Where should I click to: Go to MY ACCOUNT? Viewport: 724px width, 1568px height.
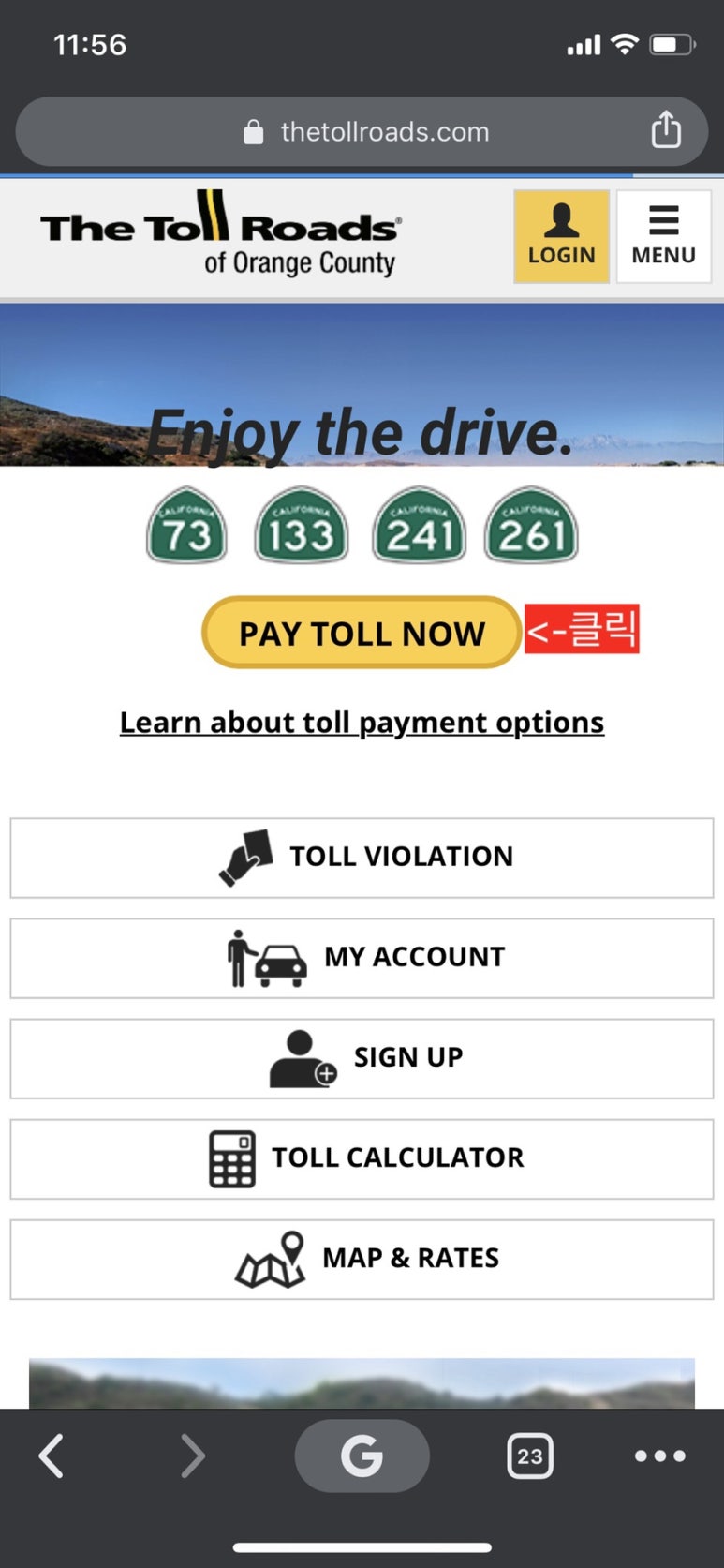(362, 957)
